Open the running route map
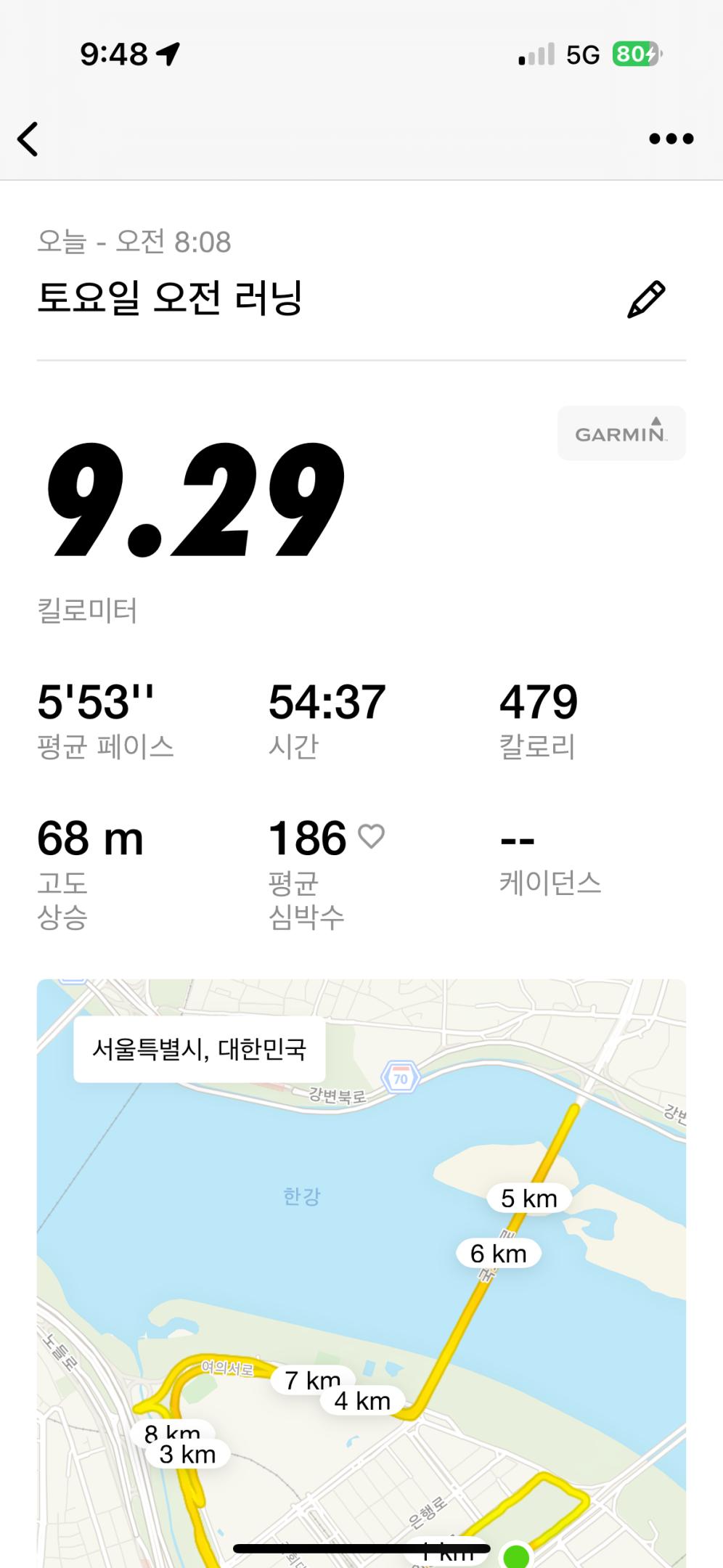The height and width of the screenshot is (1568, 723). point(361,1270)
